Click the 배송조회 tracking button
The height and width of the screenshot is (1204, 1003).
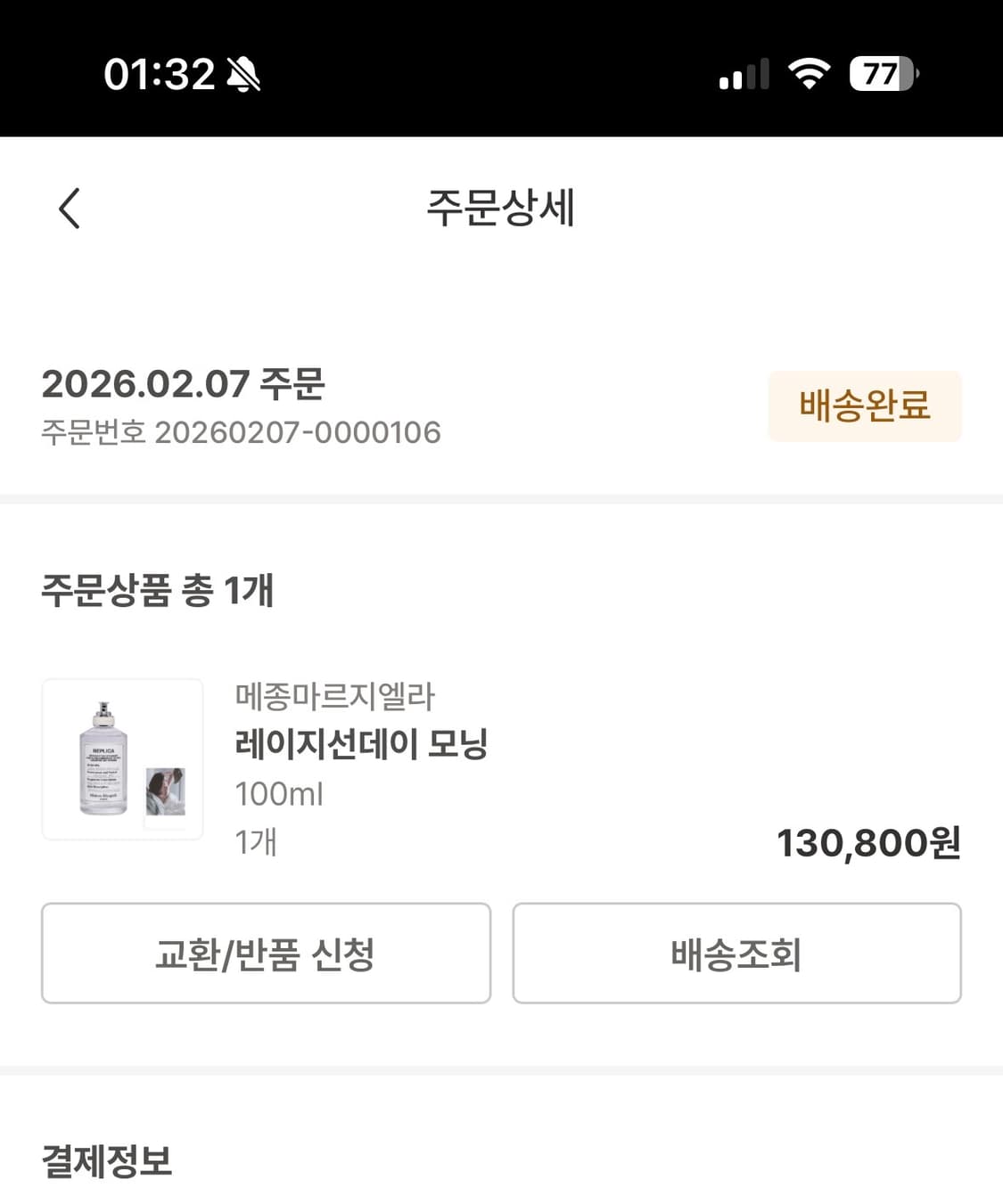[736, 954]
